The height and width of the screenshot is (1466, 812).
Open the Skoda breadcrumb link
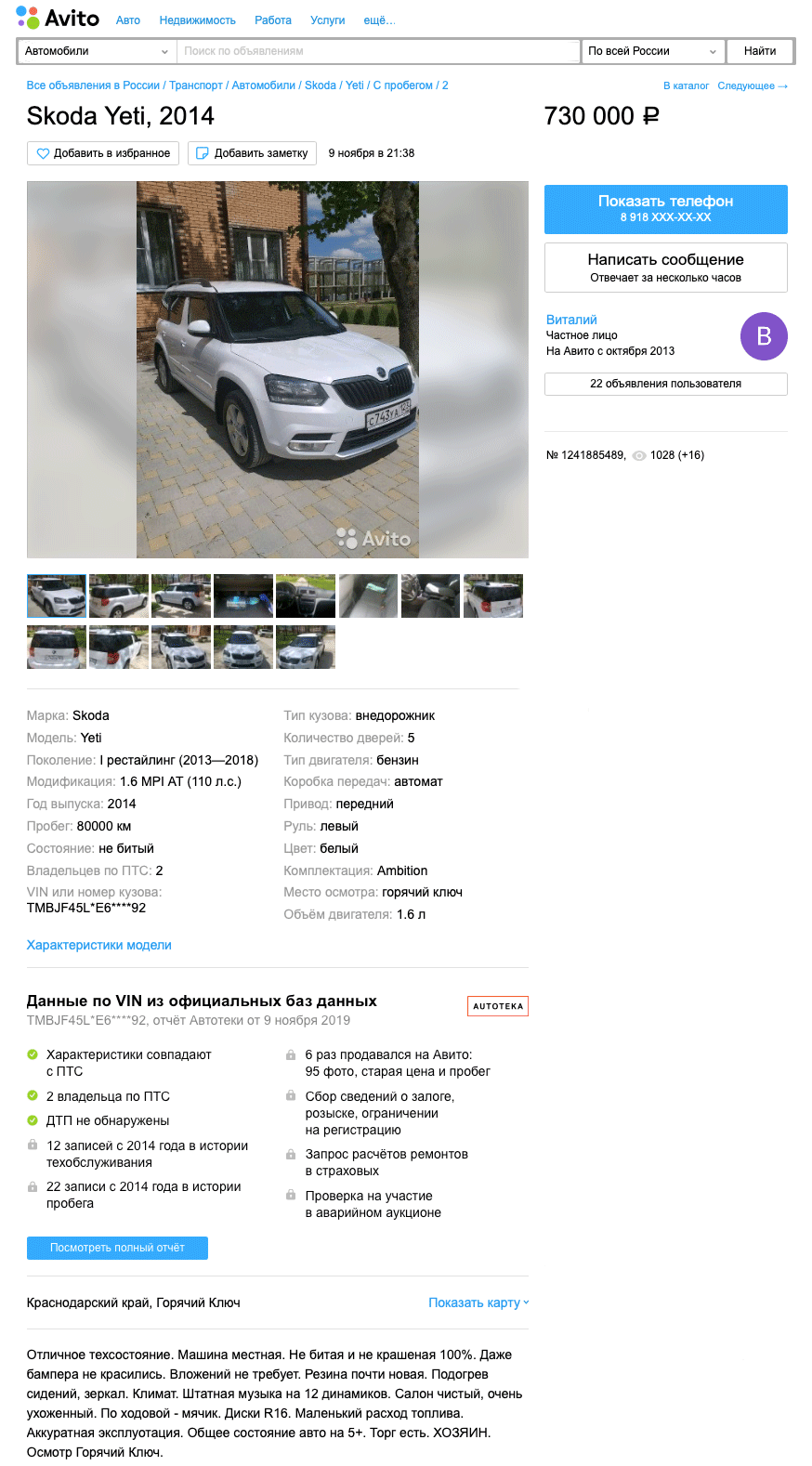tap(320, 85)
